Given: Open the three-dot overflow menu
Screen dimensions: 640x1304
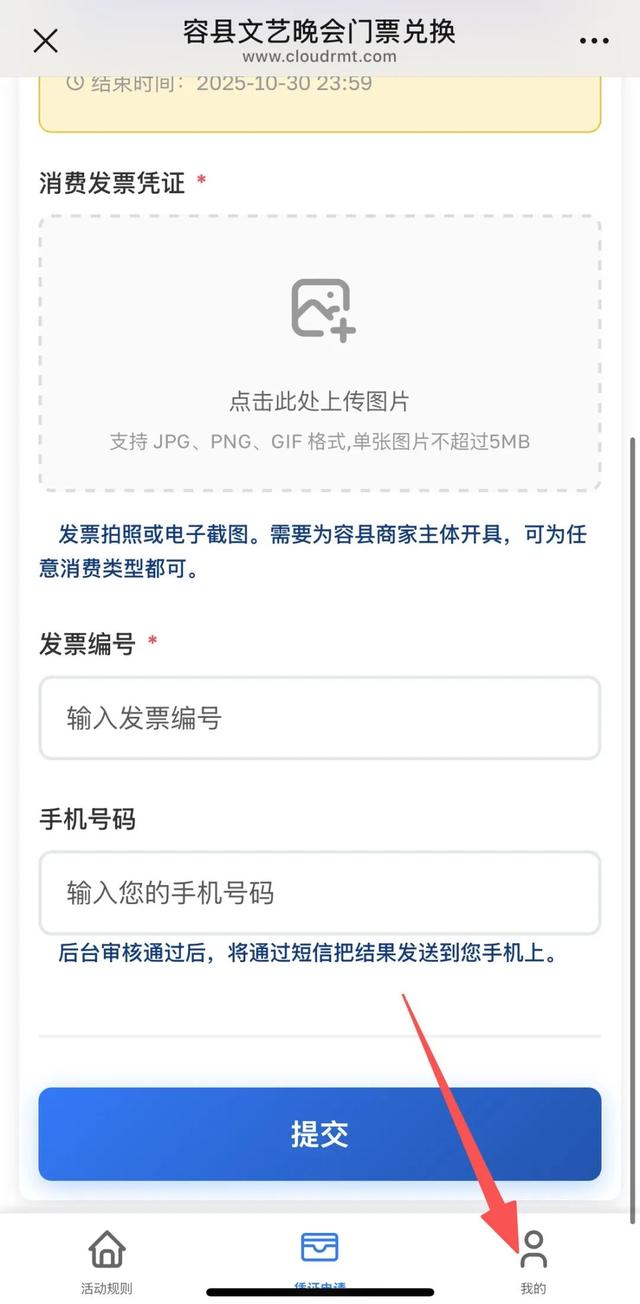Looking at the screenshot, I should pyautogui.click(x=594, y=41).
